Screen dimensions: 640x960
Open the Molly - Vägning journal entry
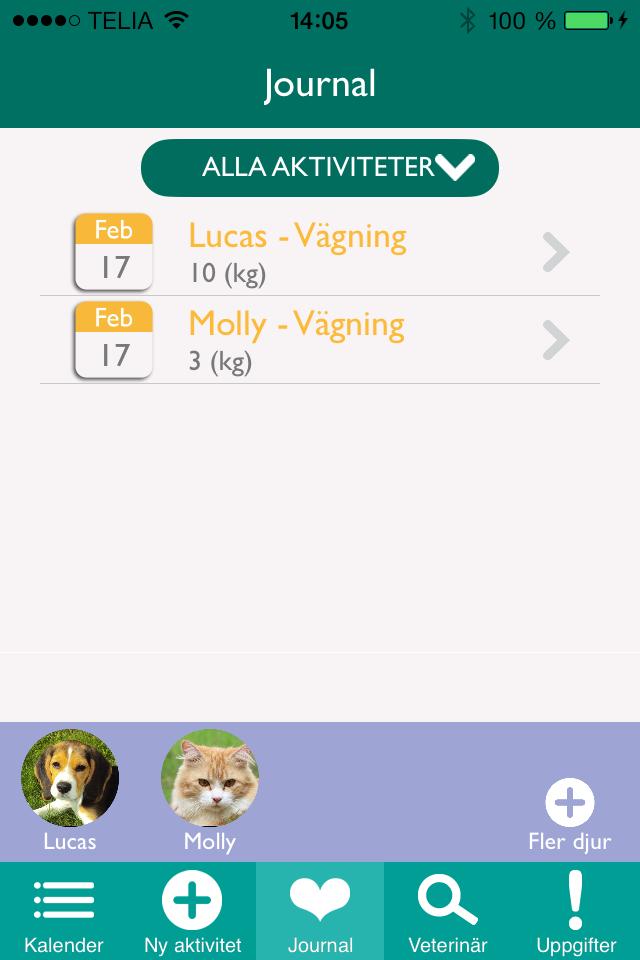[x=320, y=340]
